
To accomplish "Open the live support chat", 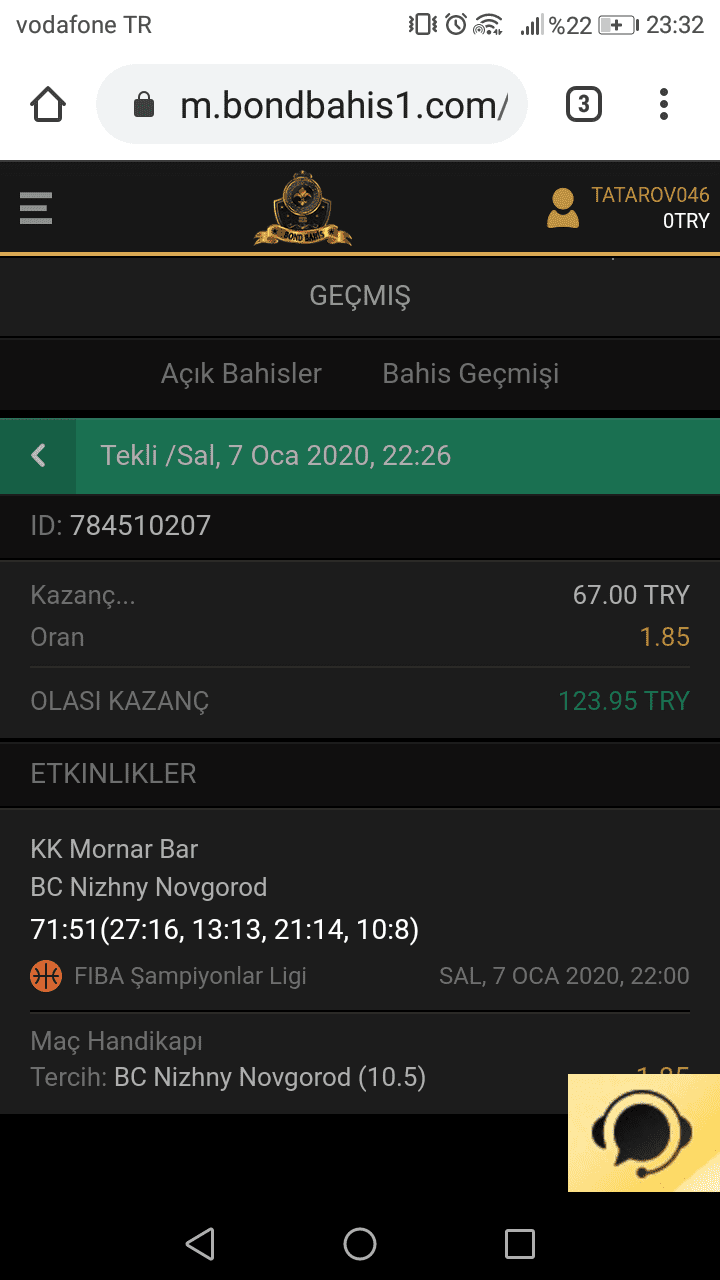I will click(x=644, y=1133).
